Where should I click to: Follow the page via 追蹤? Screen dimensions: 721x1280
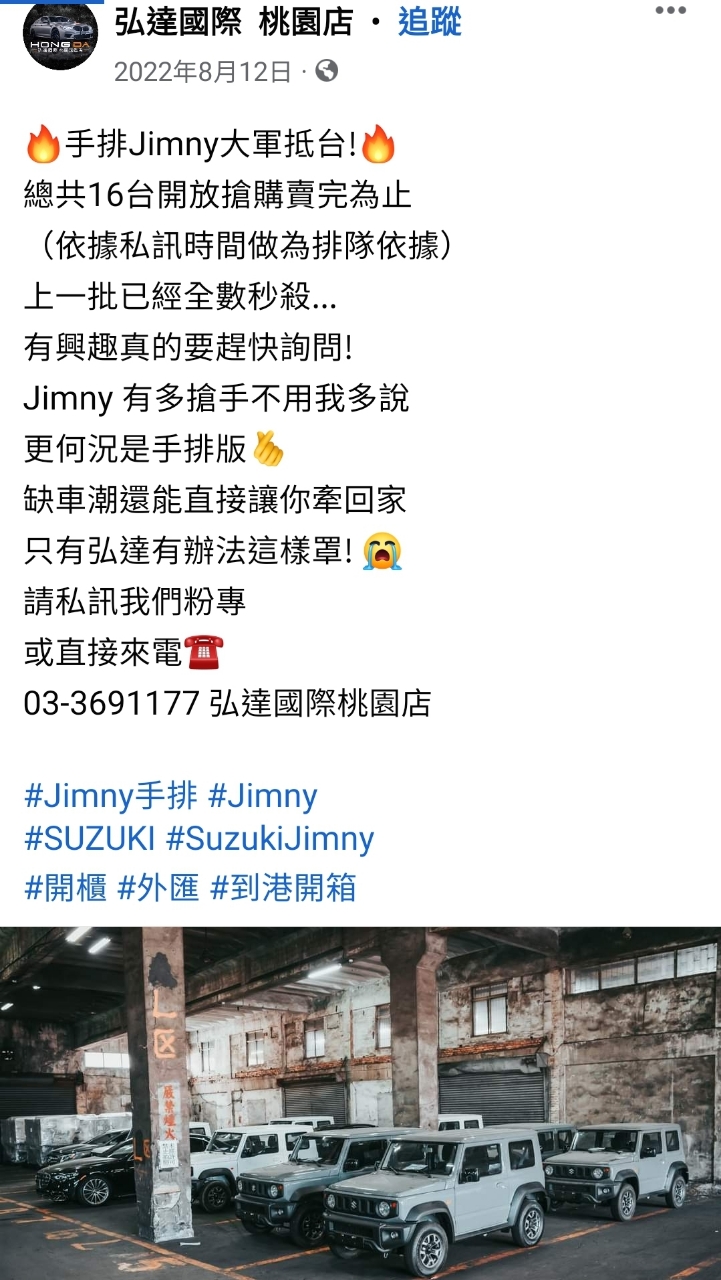pos(429,22)
